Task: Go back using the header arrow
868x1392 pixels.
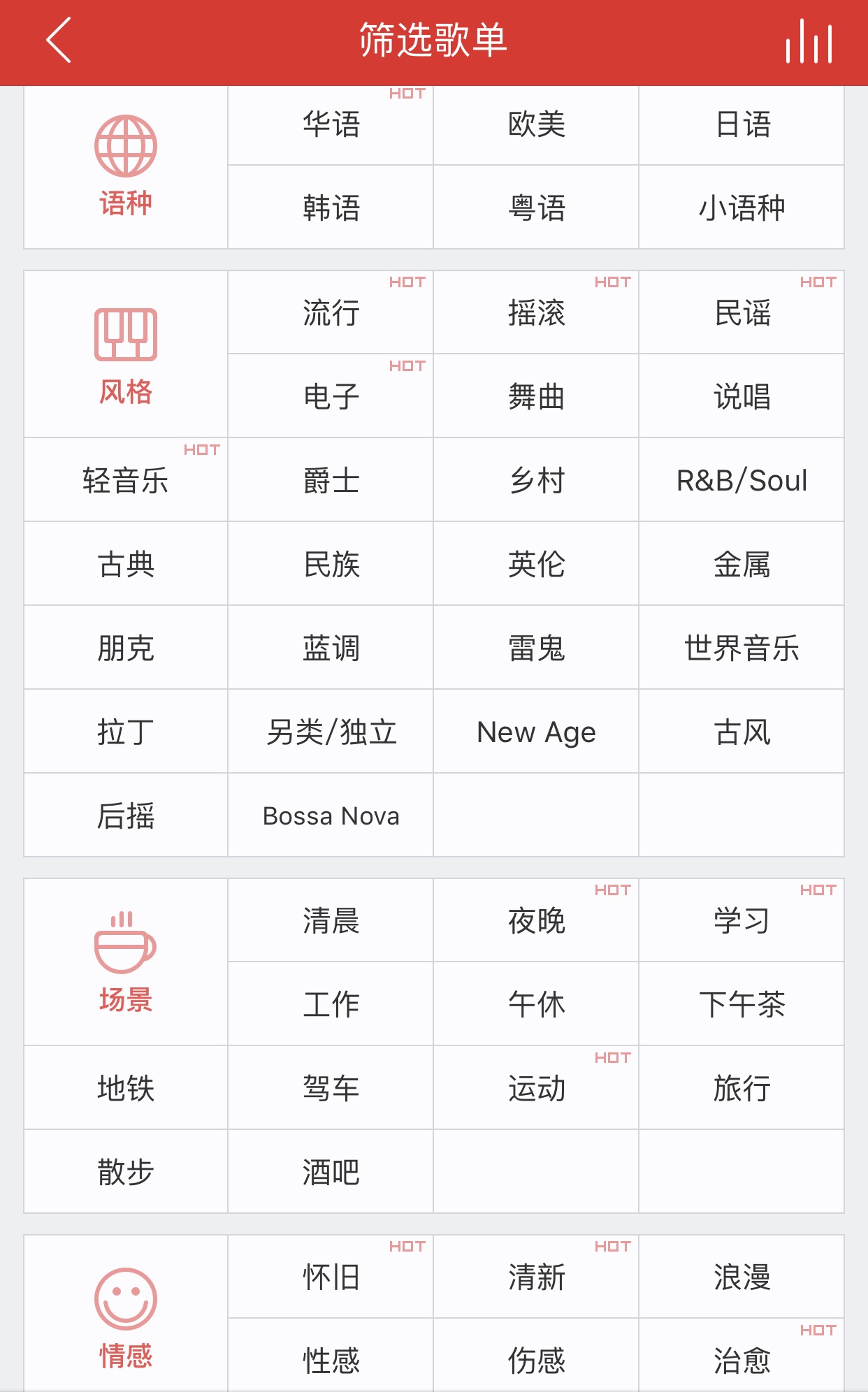Action: (59, 41)
